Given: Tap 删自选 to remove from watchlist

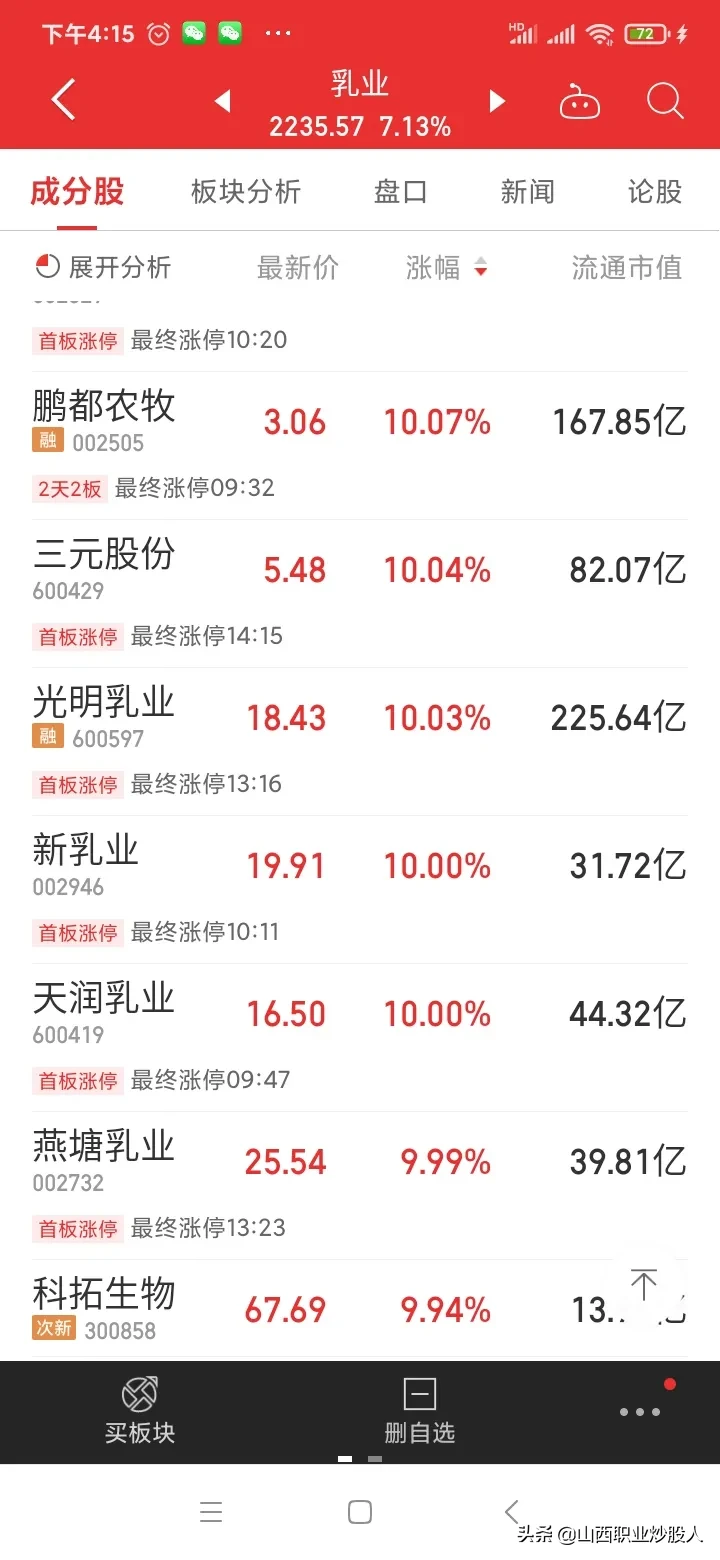Looking at the screenshot, I should (x=419, y=1411).
